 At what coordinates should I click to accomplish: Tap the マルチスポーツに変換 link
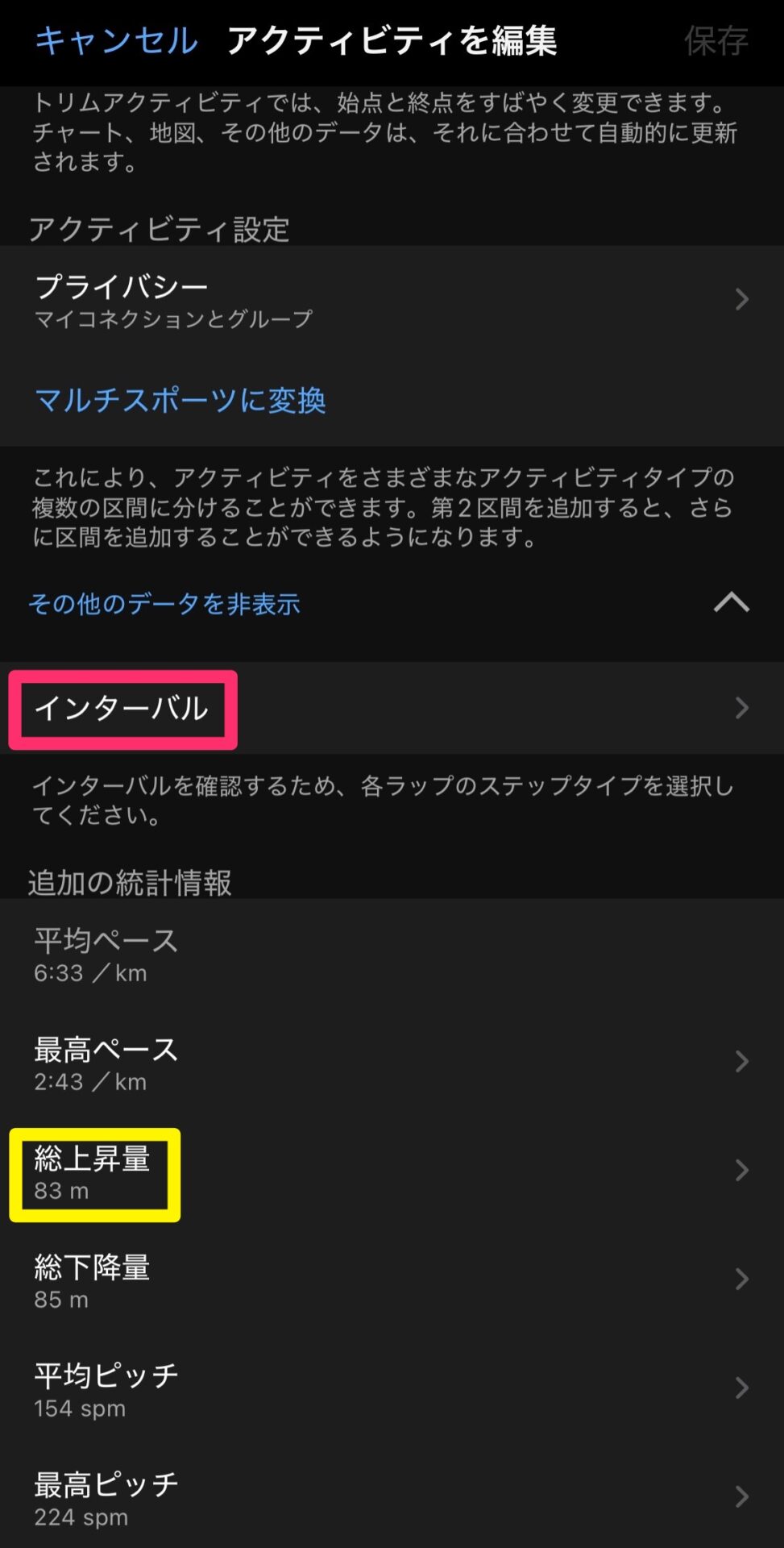[x=180, y=400]
